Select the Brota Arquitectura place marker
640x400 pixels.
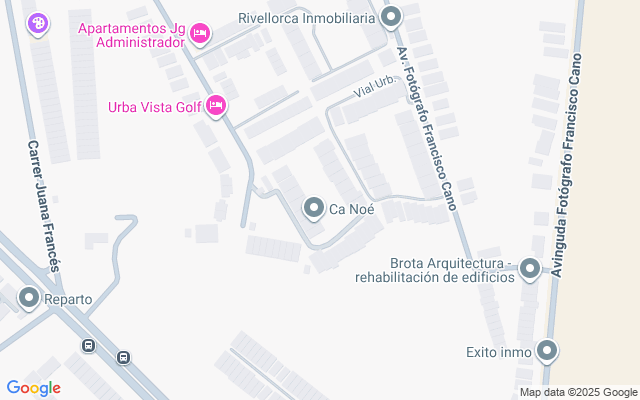[x=530, y=268]
